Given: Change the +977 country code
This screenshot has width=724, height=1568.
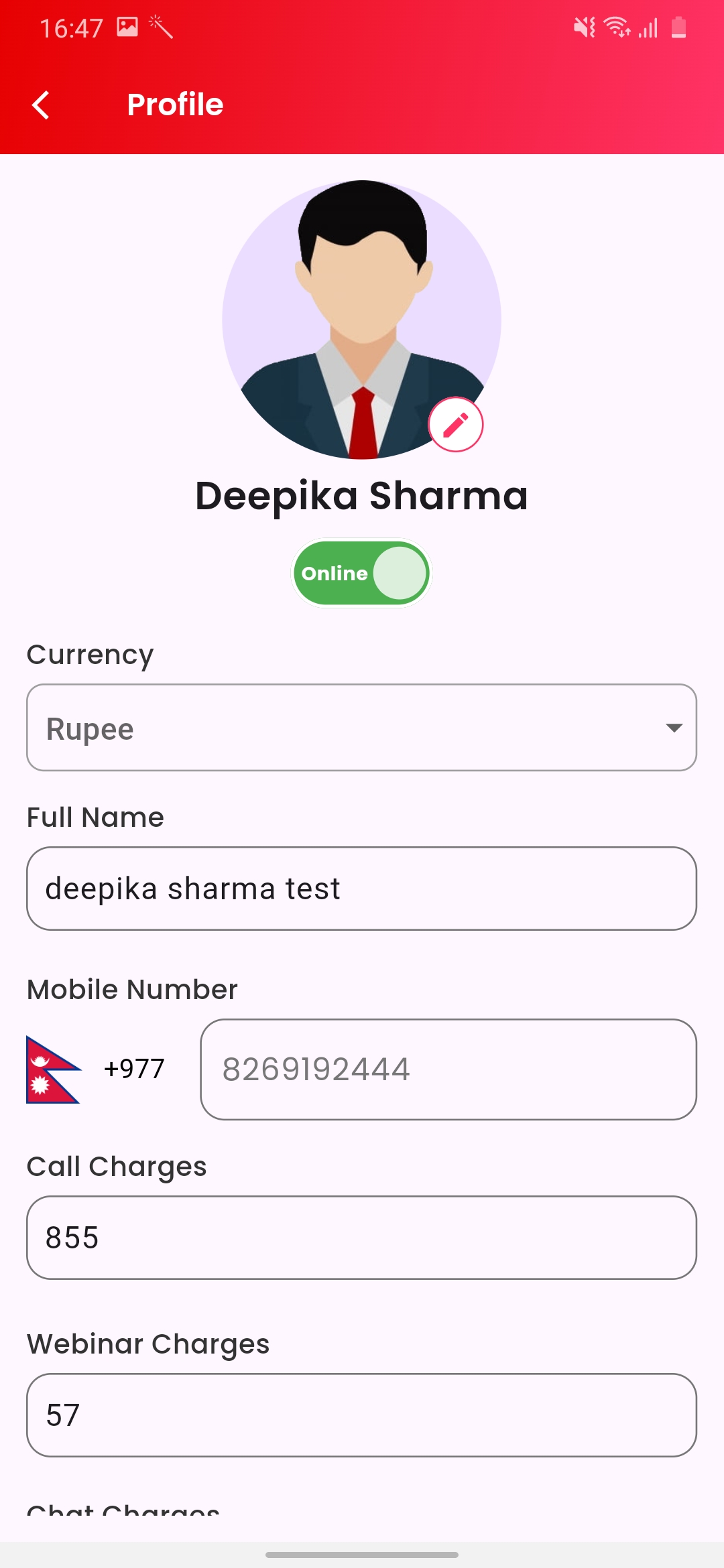Looking at the screenshot, I should pyautogui.click(x=97, y=1069).
